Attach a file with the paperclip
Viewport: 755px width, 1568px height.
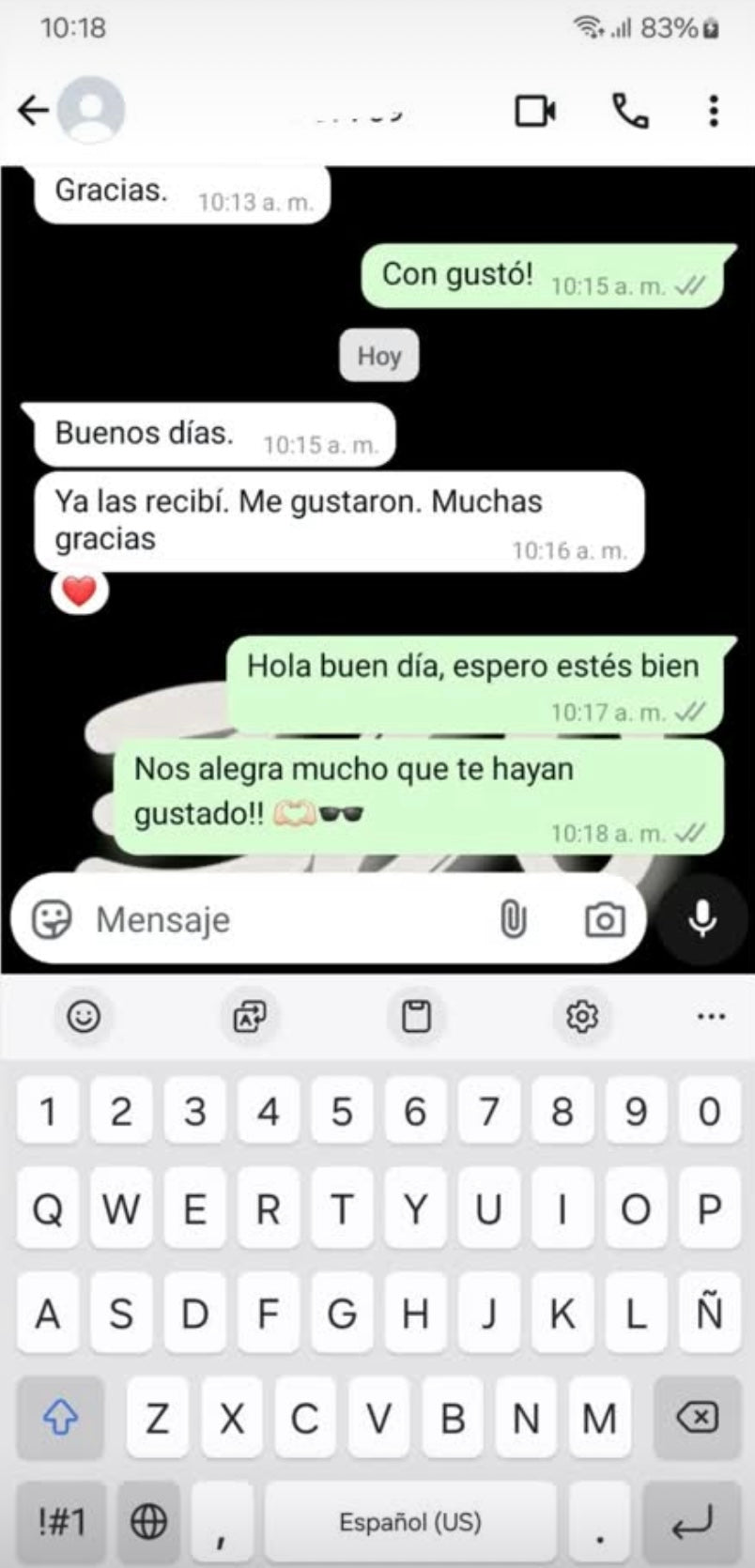(x=513, y=919)
